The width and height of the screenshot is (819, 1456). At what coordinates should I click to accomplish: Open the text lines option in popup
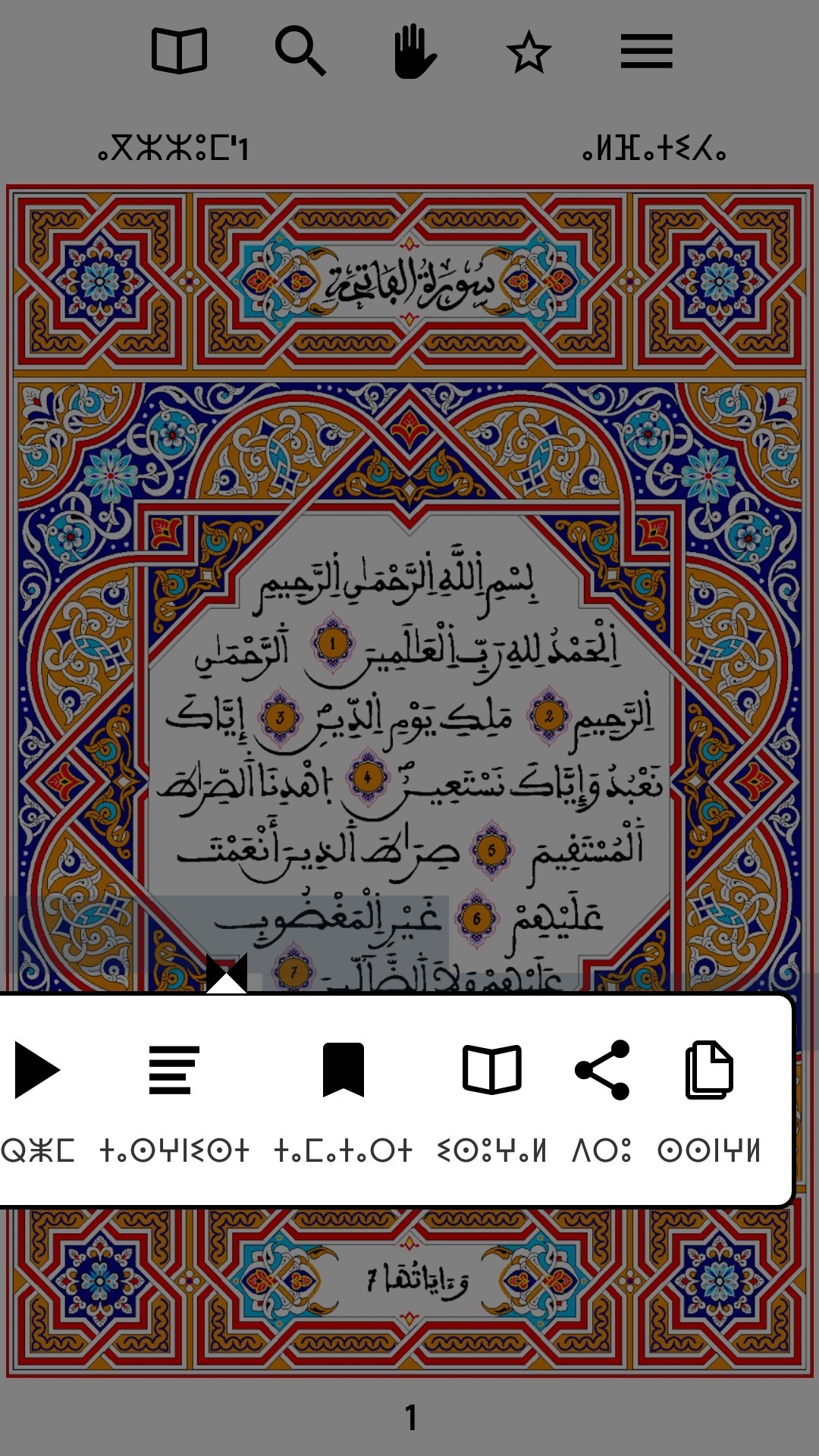point(174,1070)
